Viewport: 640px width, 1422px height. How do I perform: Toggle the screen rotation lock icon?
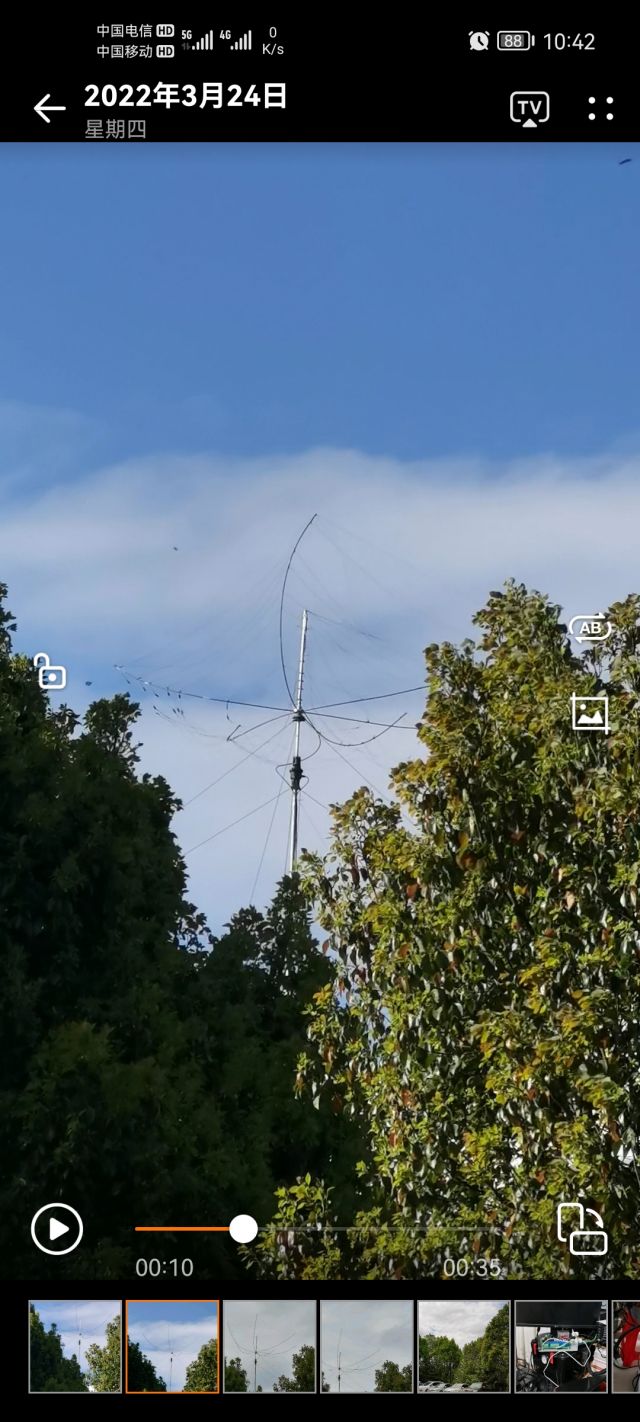pos(49,672)
